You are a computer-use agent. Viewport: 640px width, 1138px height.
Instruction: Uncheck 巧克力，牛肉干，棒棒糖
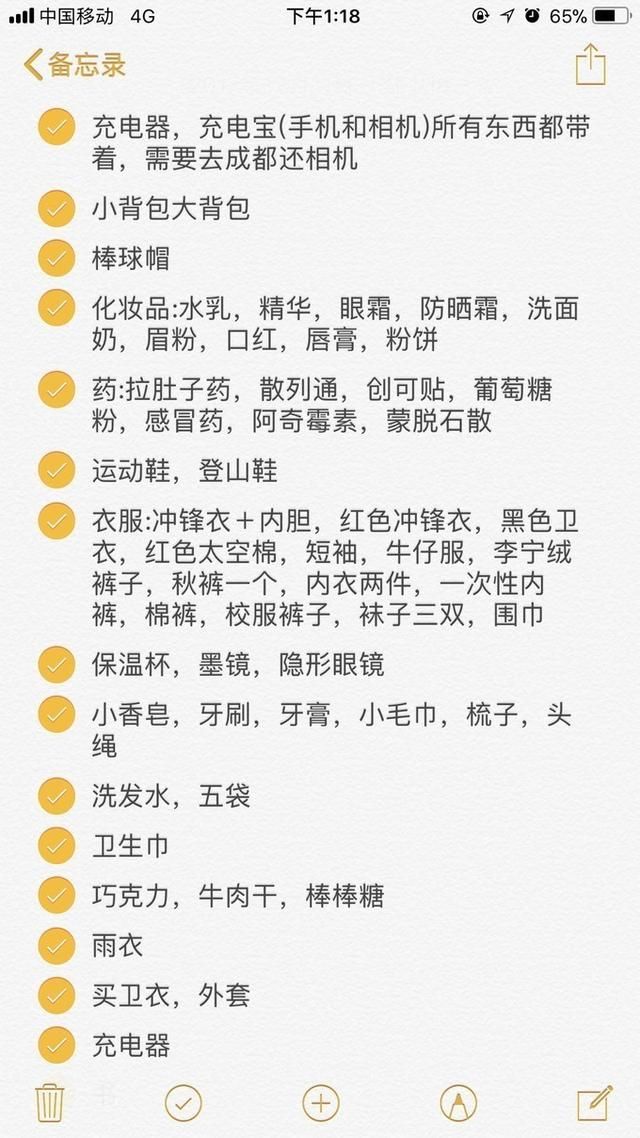coord(57,896)
